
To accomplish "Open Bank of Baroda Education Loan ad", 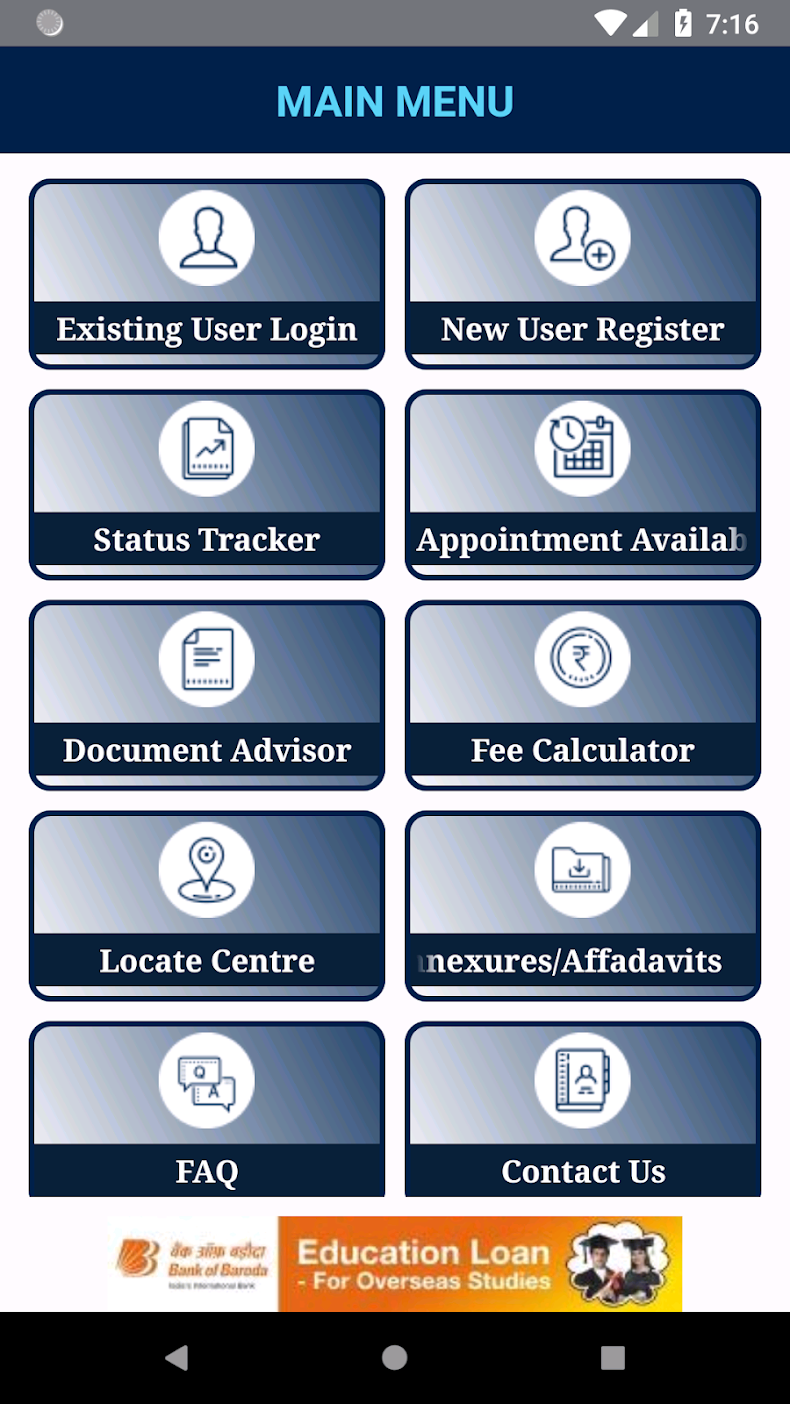I will coord(395,1263).
